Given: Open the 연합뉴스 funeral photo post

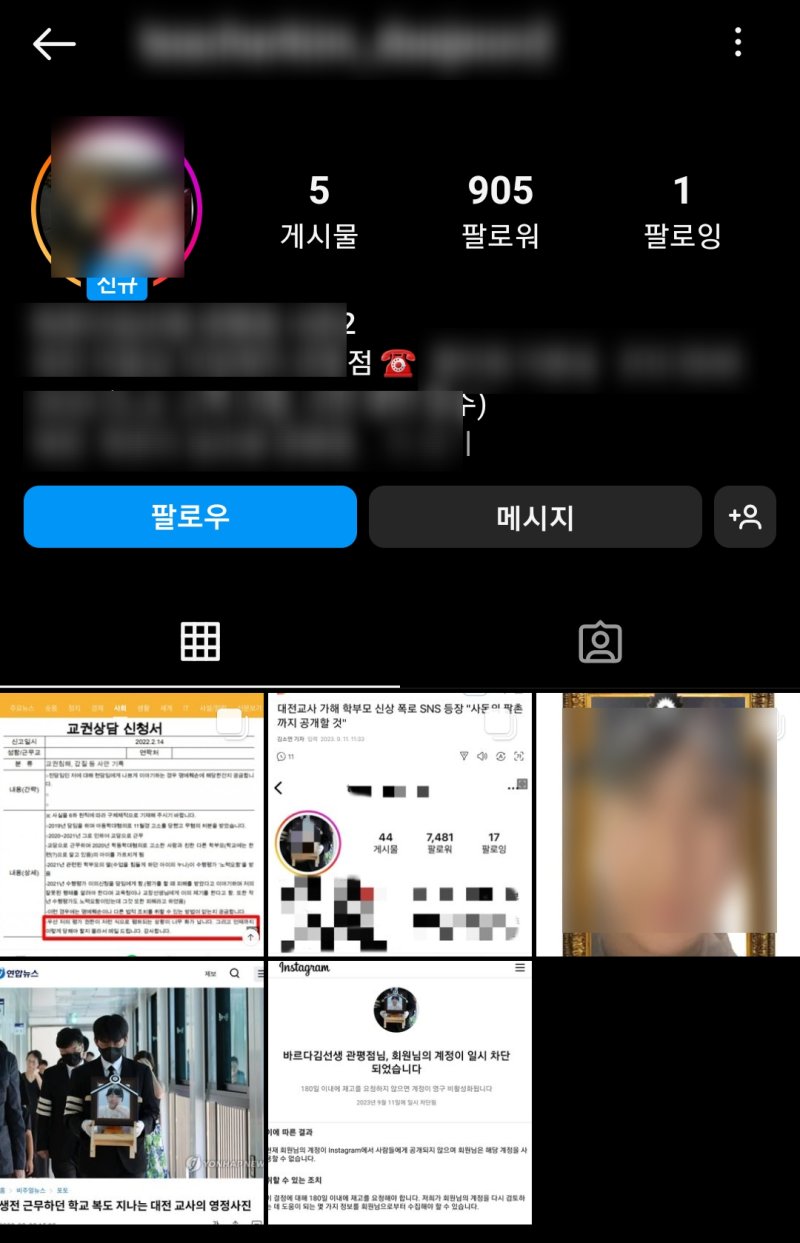Looking at the screenshot, I should tap(132, 1092).
